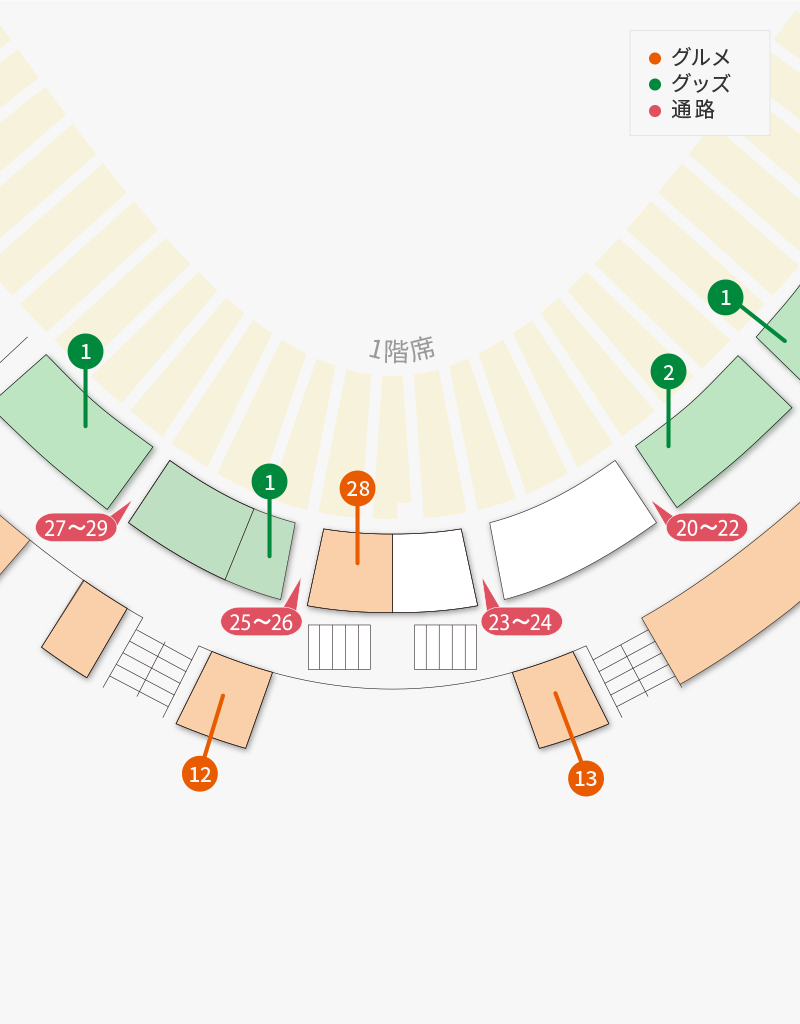Select aisle marker 20~22

[707, 527]
